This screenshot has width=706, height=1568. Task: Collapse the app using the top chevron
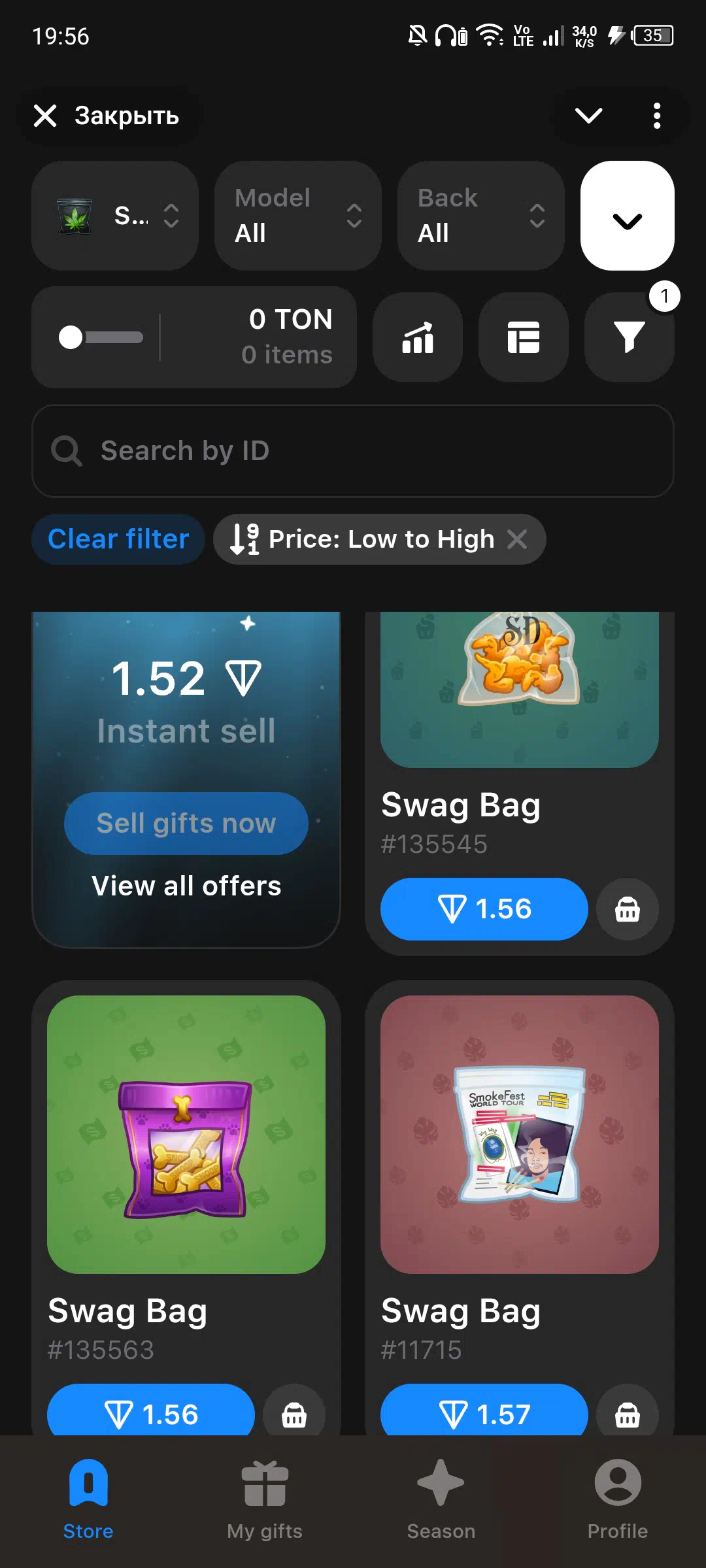tap(588, 116)
